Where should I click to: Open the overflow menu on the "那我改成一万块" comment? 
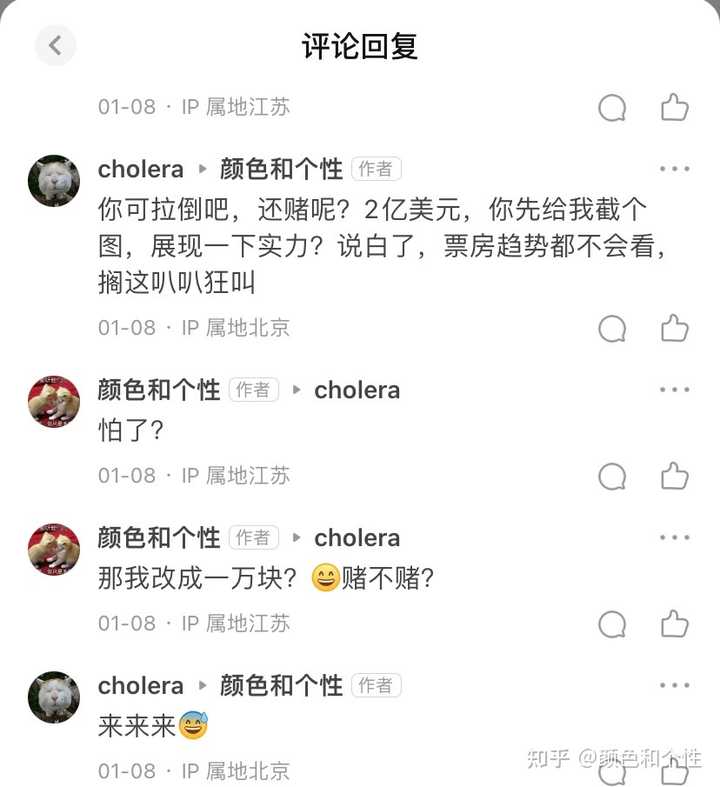point(675,538)
